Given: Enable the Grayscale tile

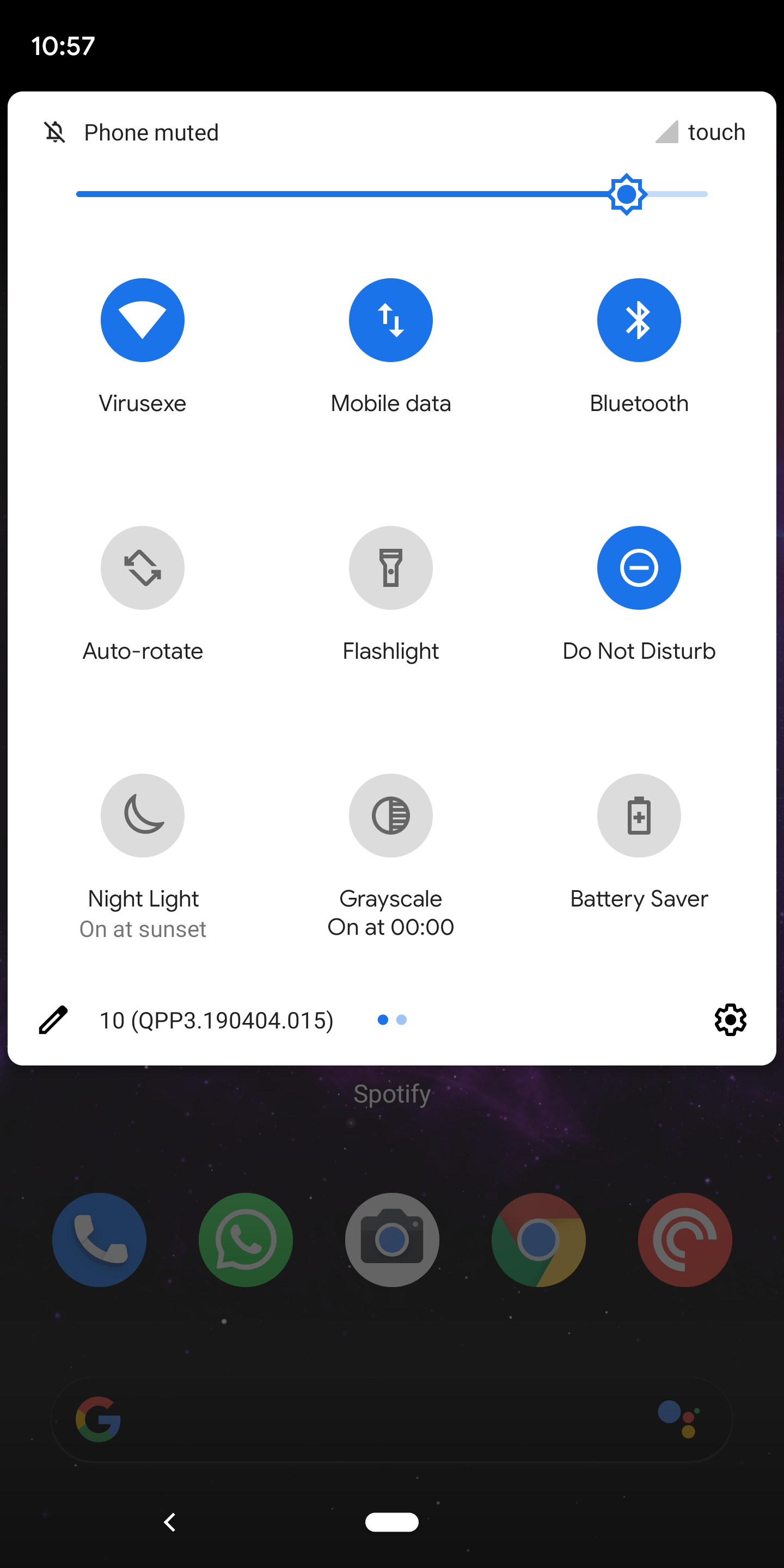Looking at the screenshot, I should pyautogui.click(x=390, y=816).
